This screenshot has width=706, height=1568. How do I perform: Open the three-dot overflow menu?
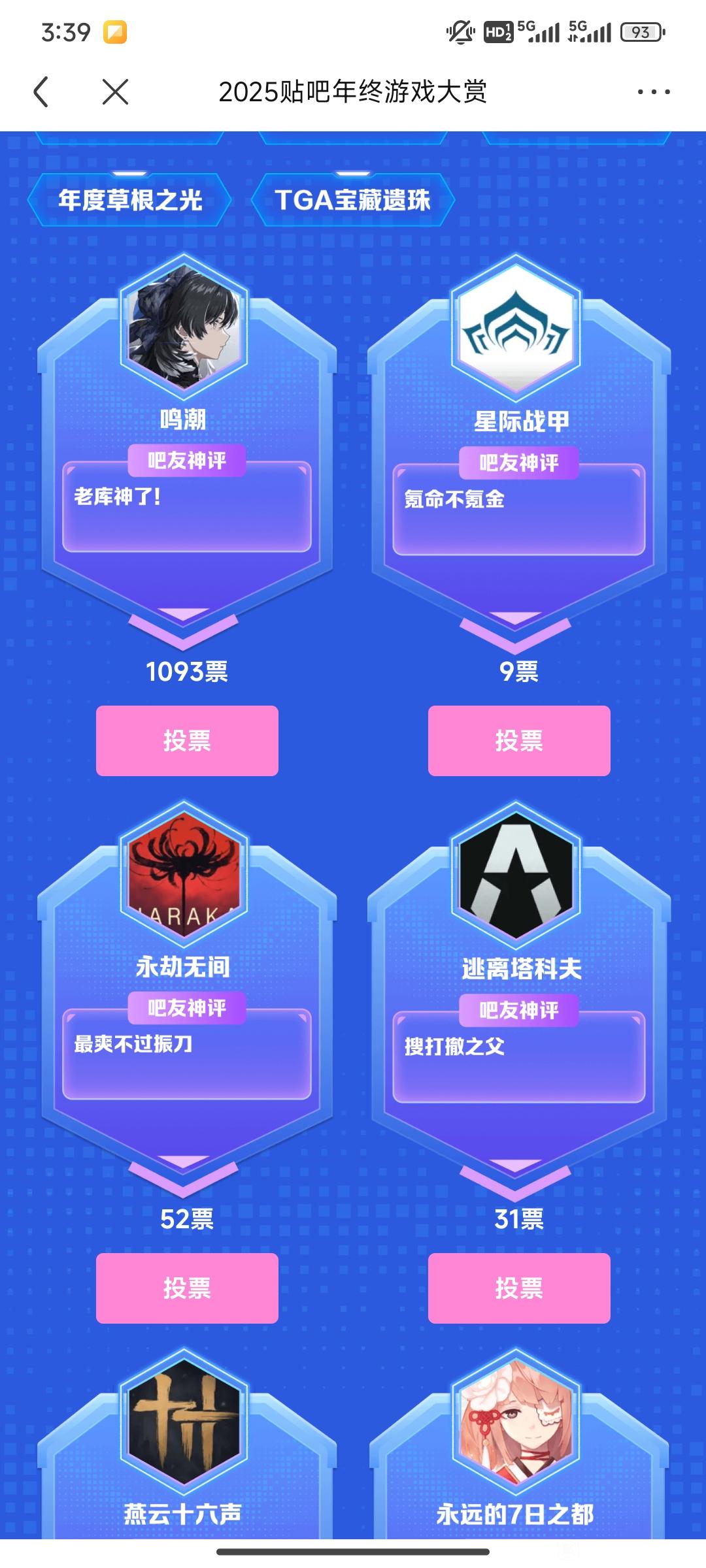click(654, 92)
